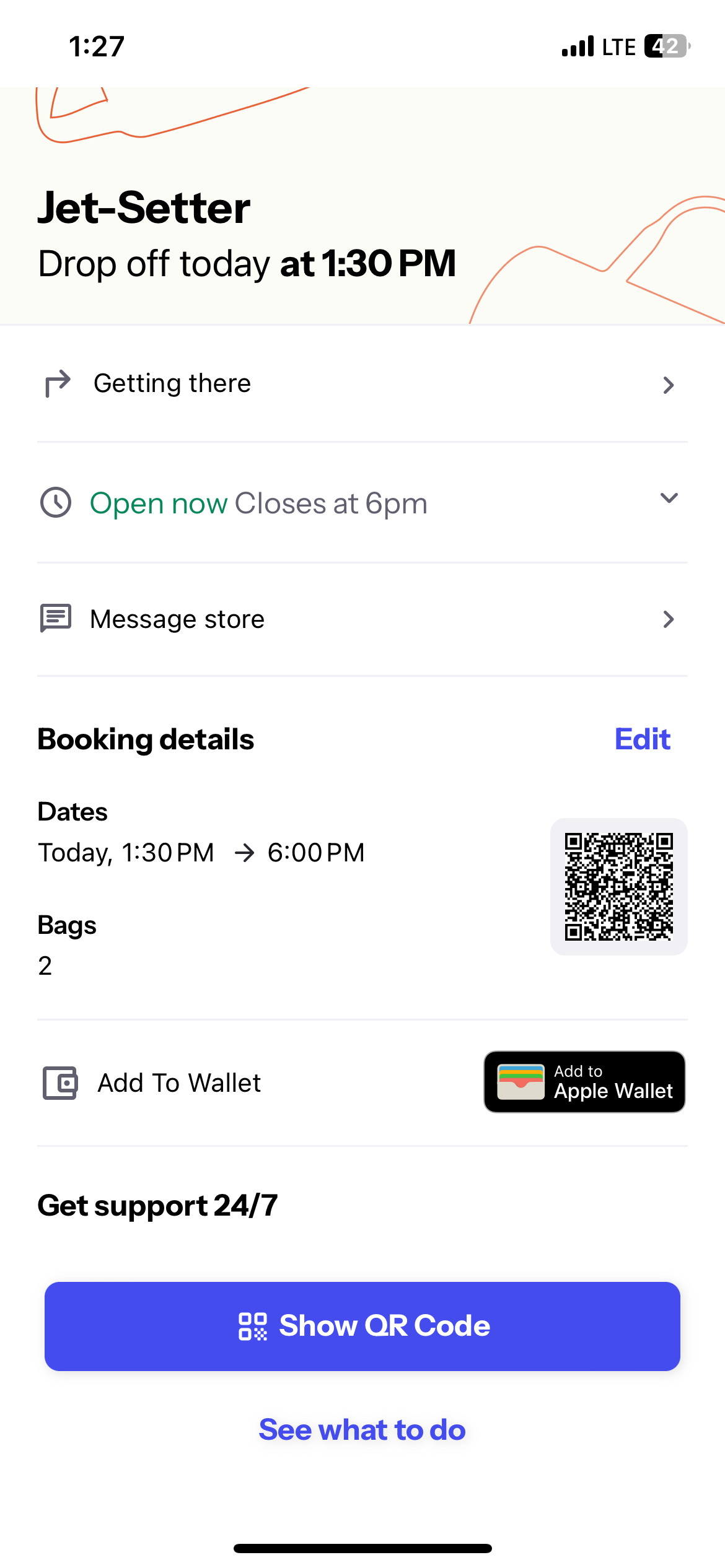Screen dimensions: 725x1568
Task: Click the cellular signal bars in the status bar
Action: pos(576,45)
